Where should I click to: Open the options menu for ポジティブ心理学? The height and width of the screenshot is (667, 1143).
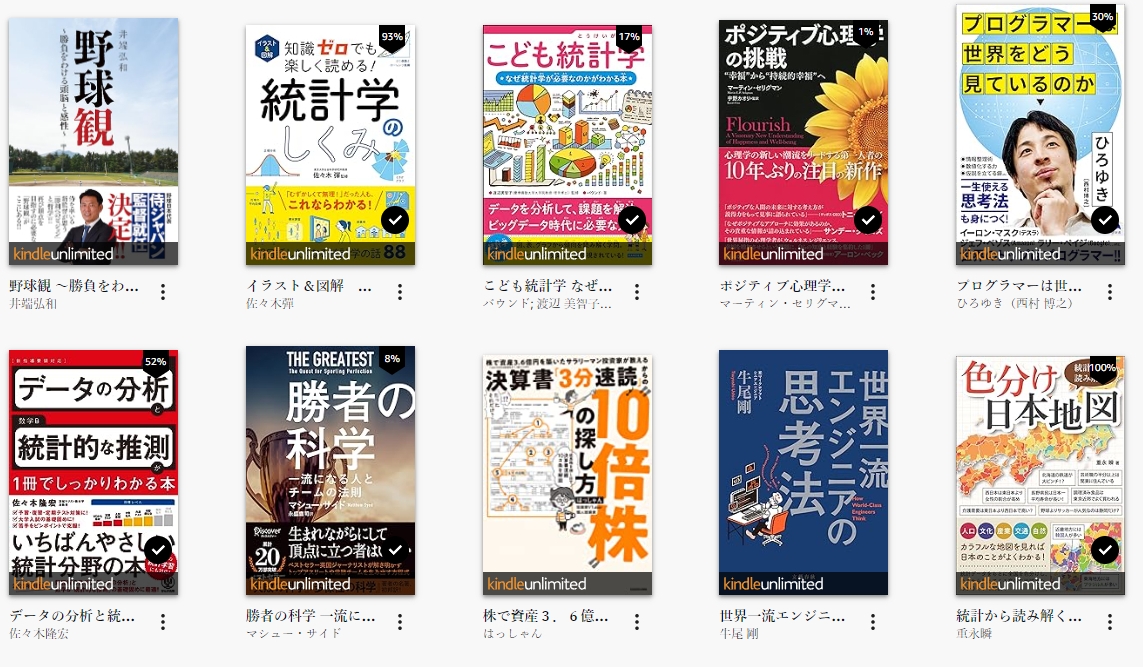873,292
